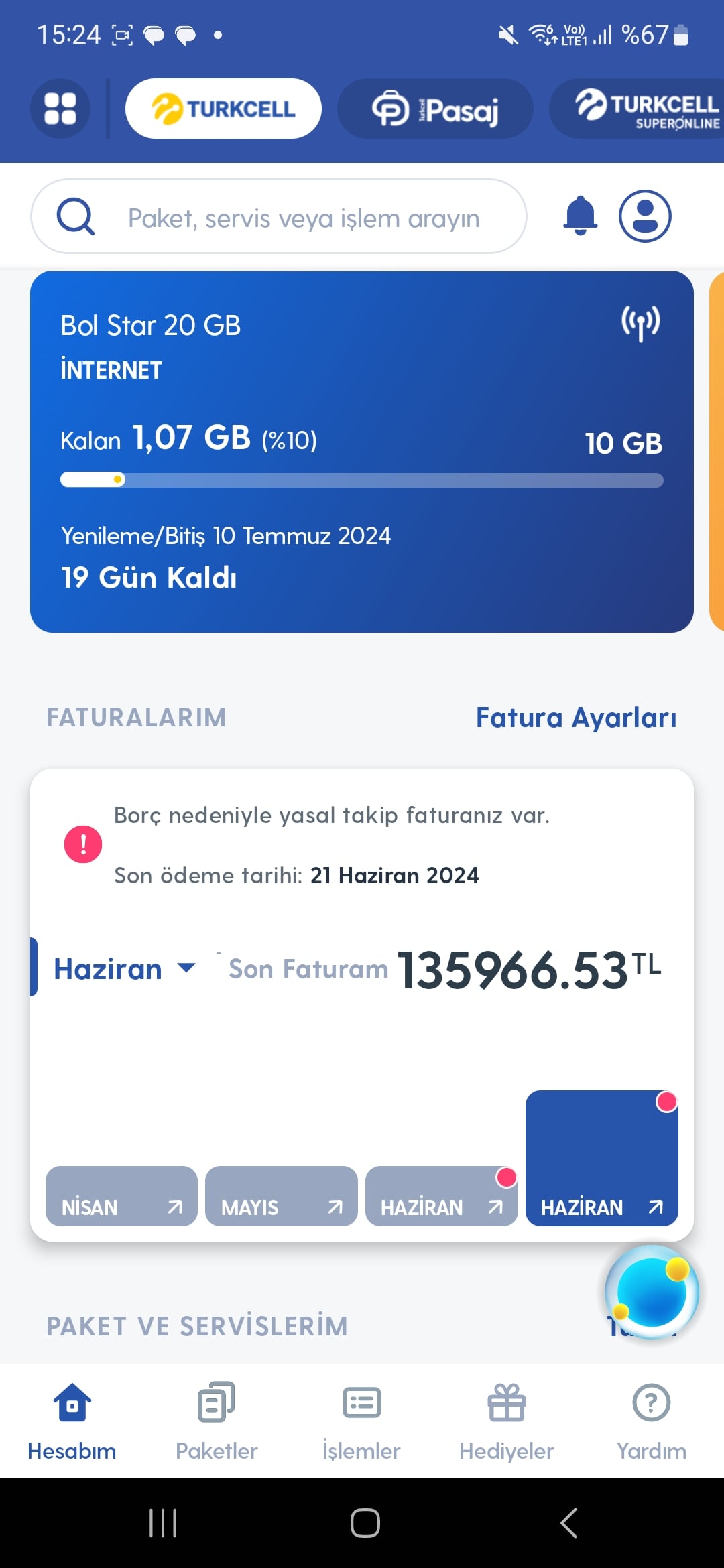
Task: Open the Hediyeler tab
Action: [x=506, y=1421]
